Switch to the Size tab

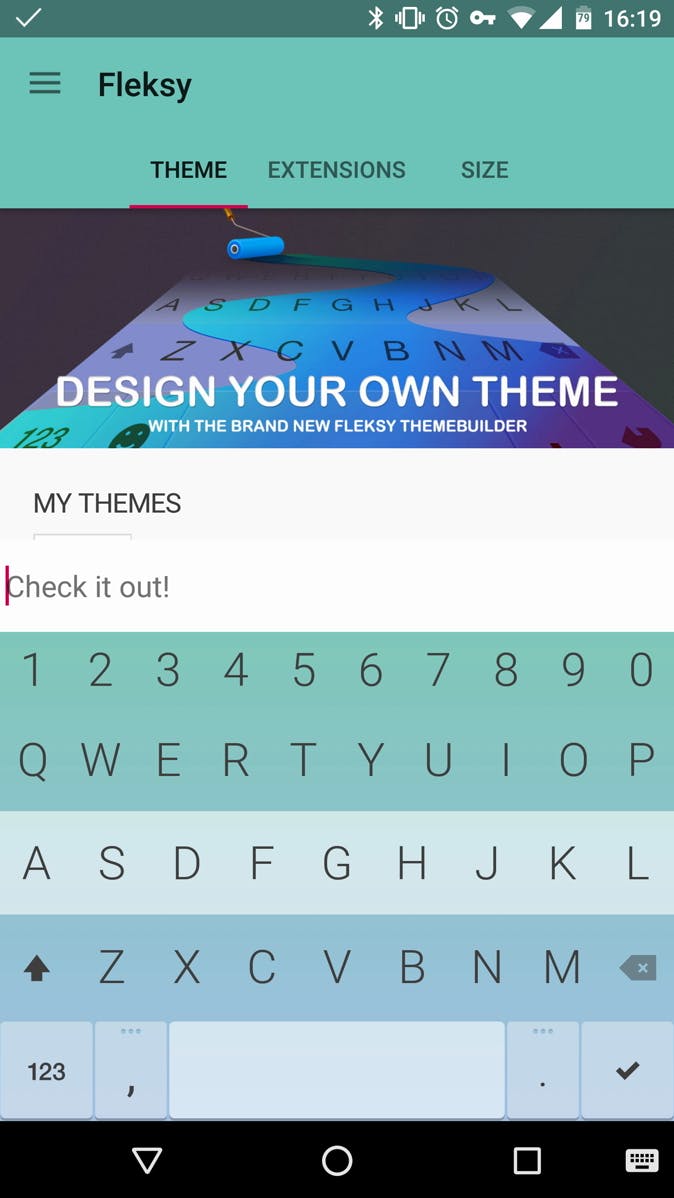pos(484,170)
